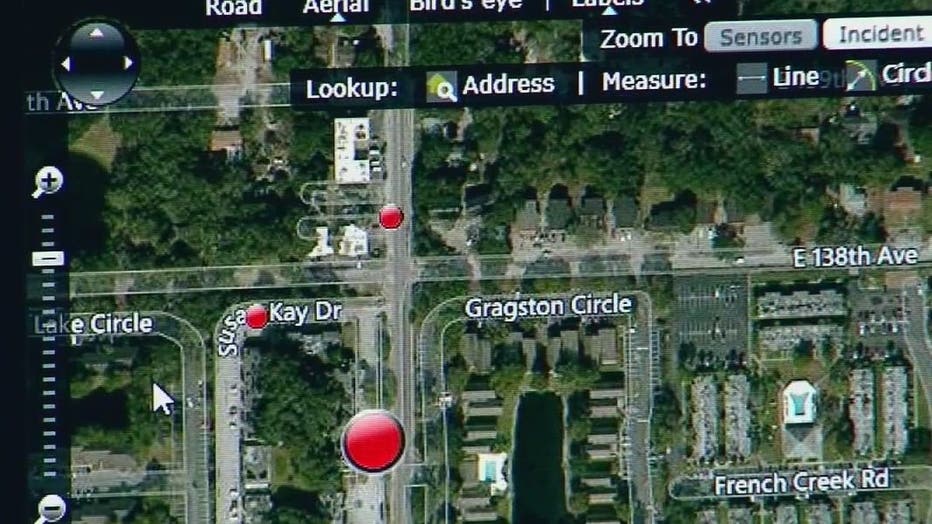
Task: Switch map to Road view
Action: tap(233, 8)
